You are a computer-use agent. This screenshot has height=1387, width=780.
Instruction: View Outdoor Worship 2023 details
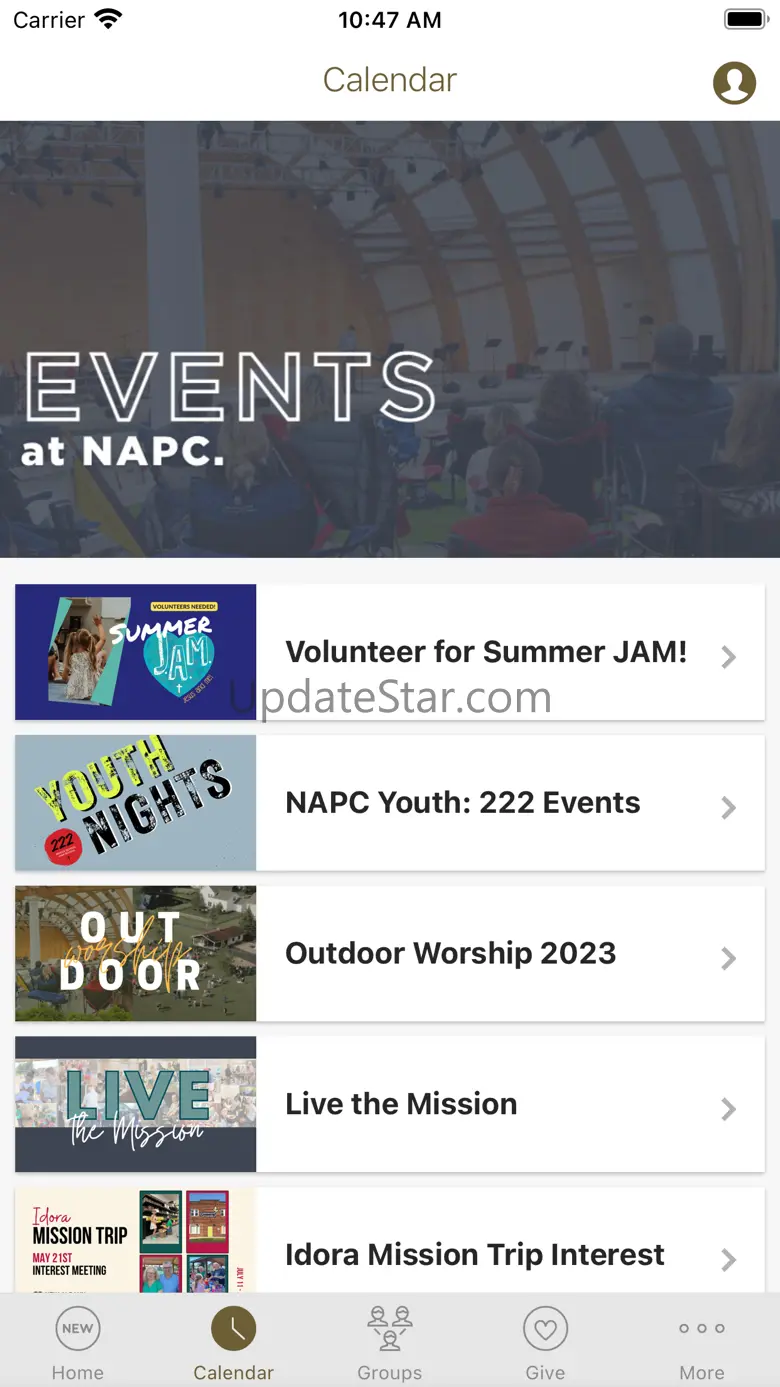coord(390,954)
